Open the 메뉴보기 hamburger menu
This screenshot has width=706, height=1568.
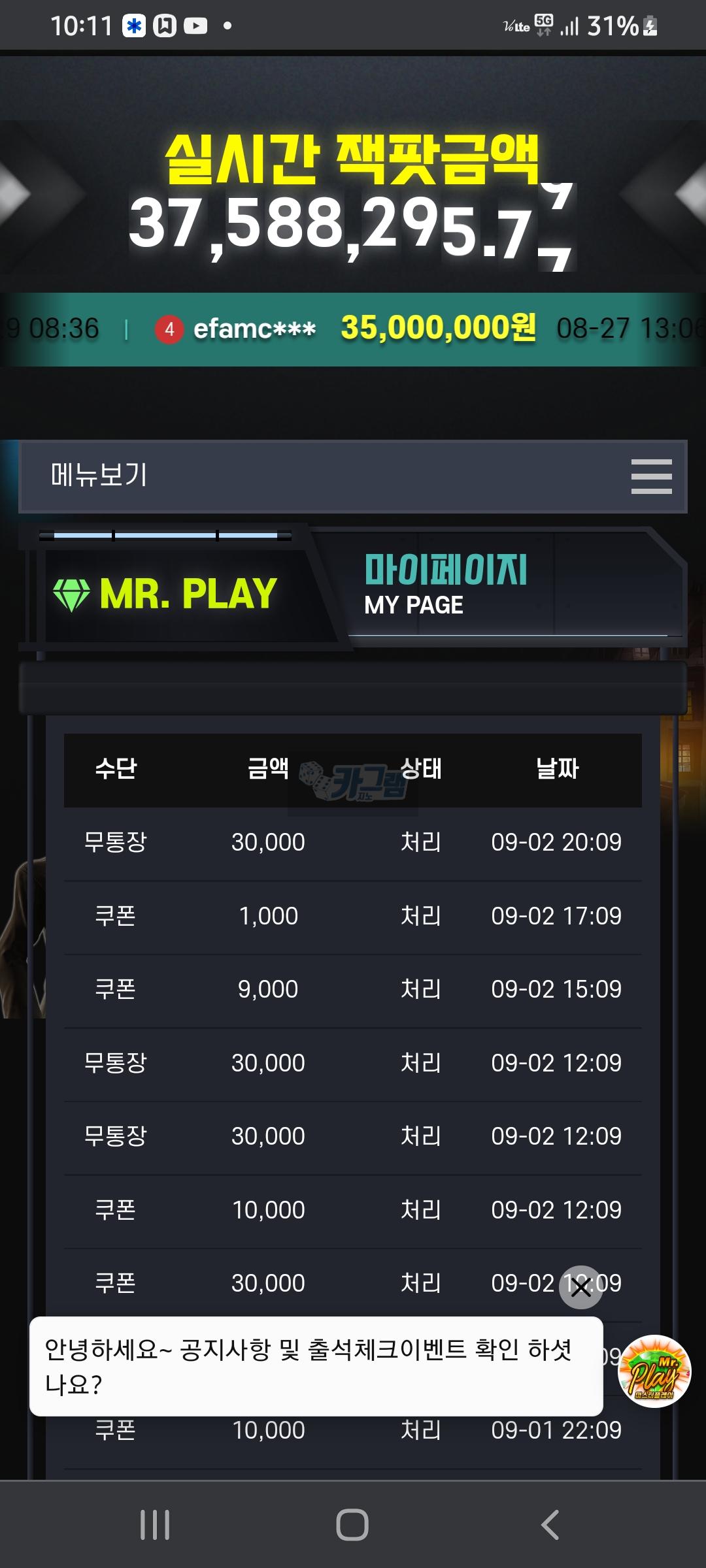click(651, 476)
